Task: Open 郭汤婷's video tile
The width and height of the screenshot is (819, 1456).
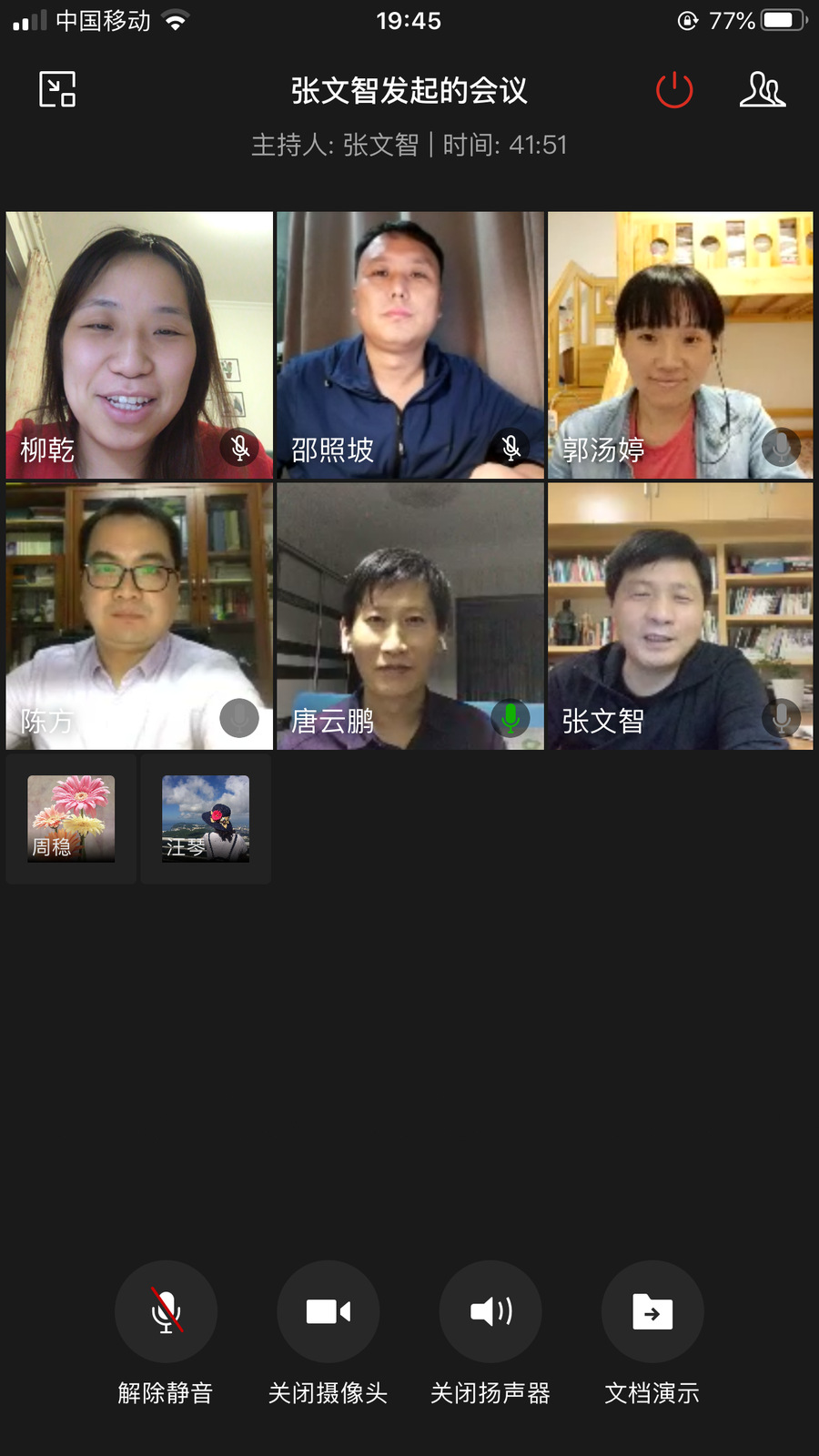Action: point(680,345)
